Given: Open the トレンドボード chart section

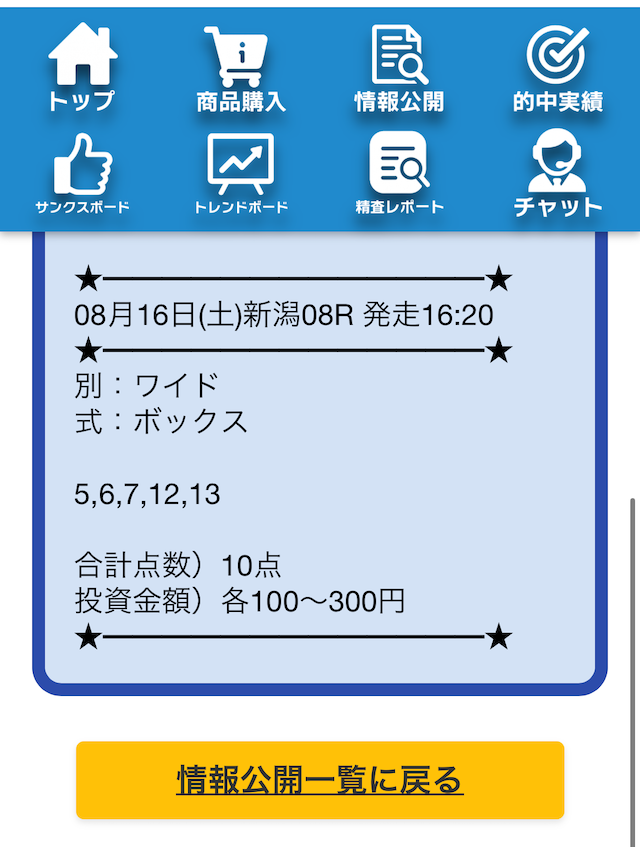Looking at the screenshot, I should click(x=240, y=175).
